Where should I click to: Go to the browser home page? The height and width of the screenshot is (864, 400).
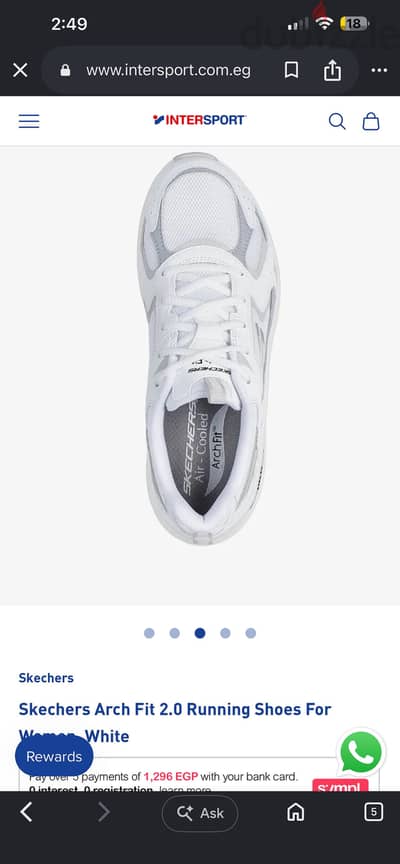296,812
